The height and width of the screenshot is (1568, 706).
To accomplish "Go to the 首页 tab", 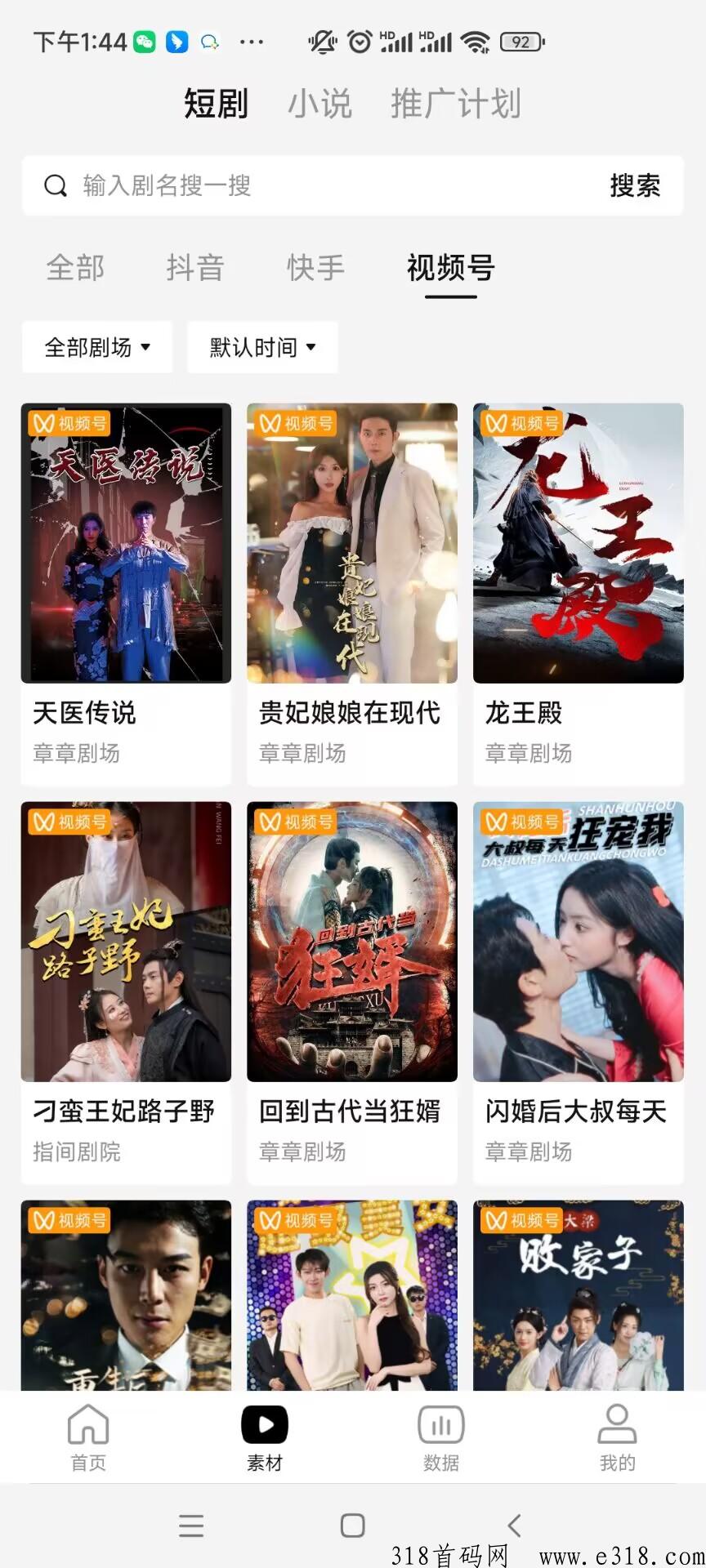I will coord(88,1437).
